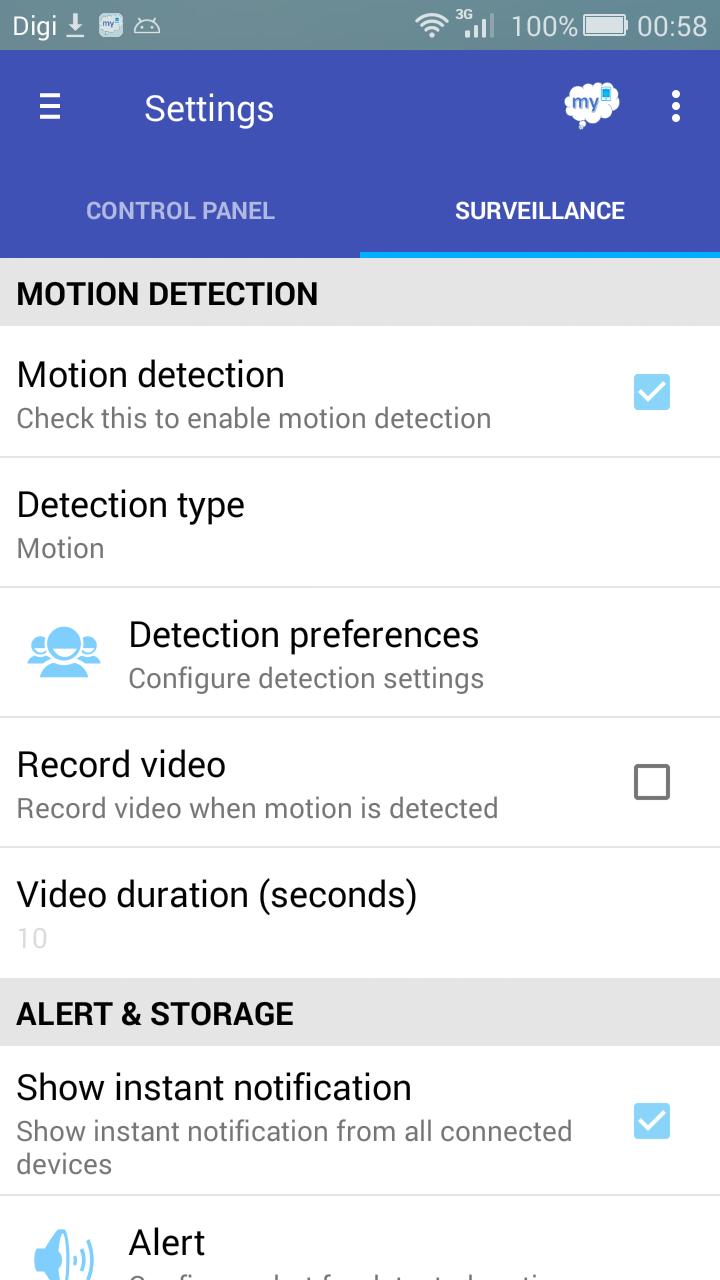Tap the my cloud icon

click(591, 106)
